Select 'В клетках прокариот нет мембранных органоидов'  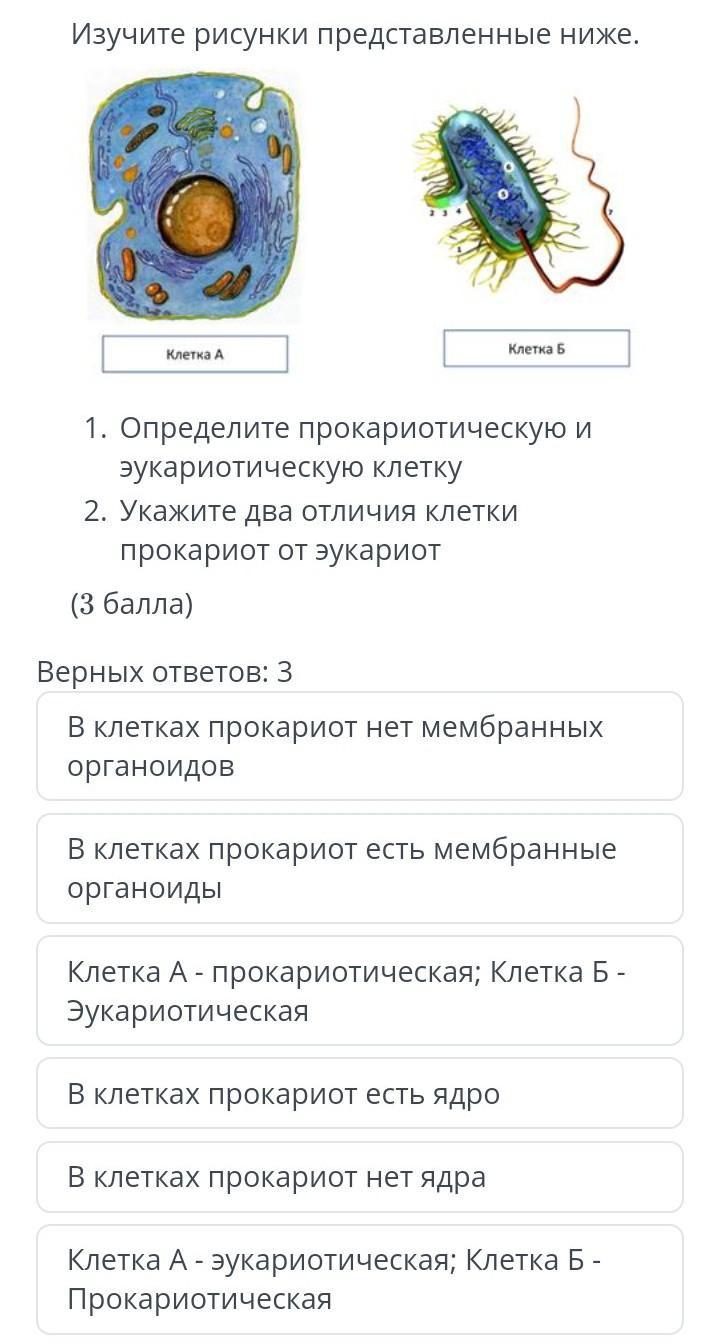pos(360,746)
